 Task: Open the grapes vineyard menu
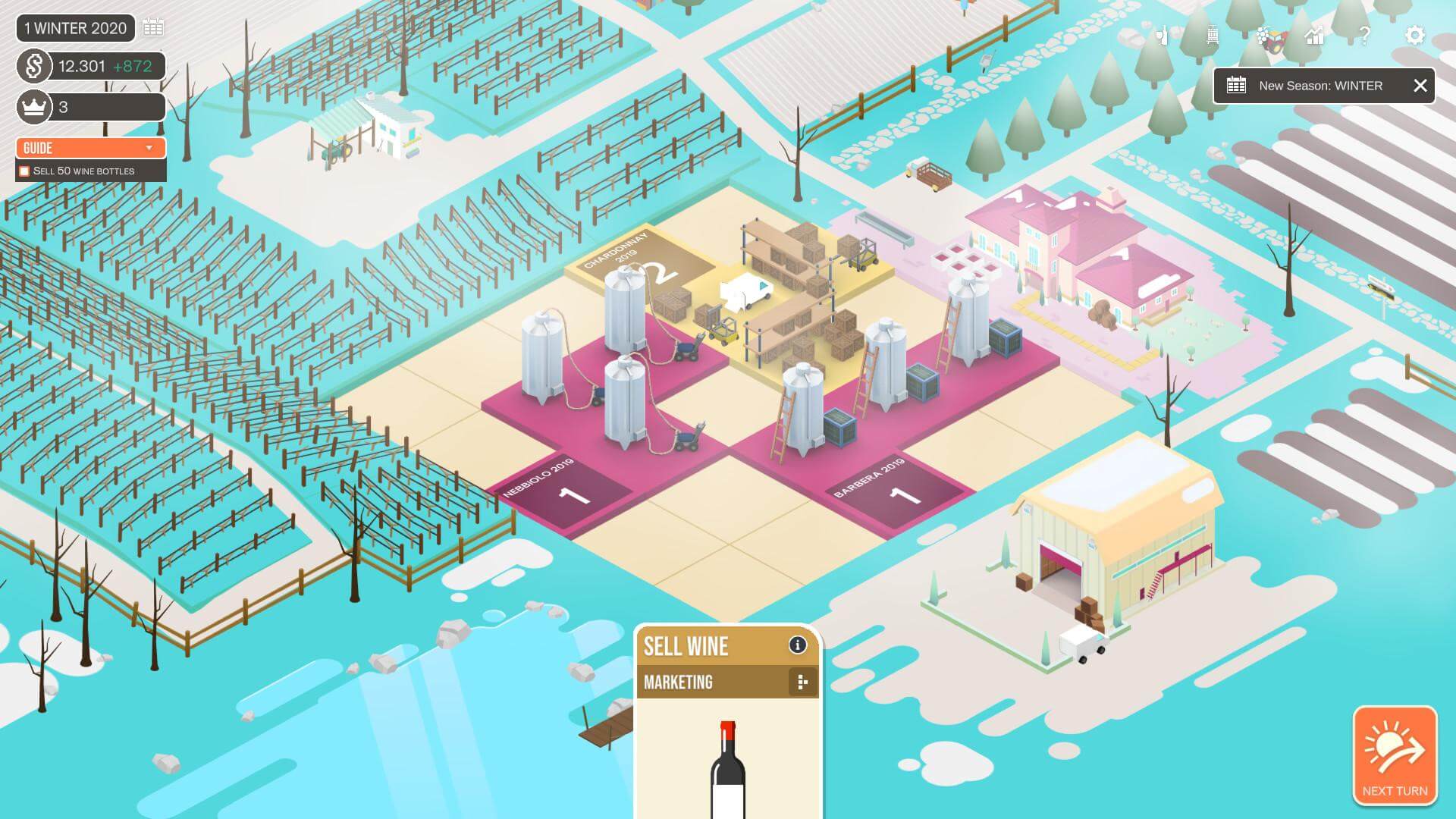[x=1264, y=36]
